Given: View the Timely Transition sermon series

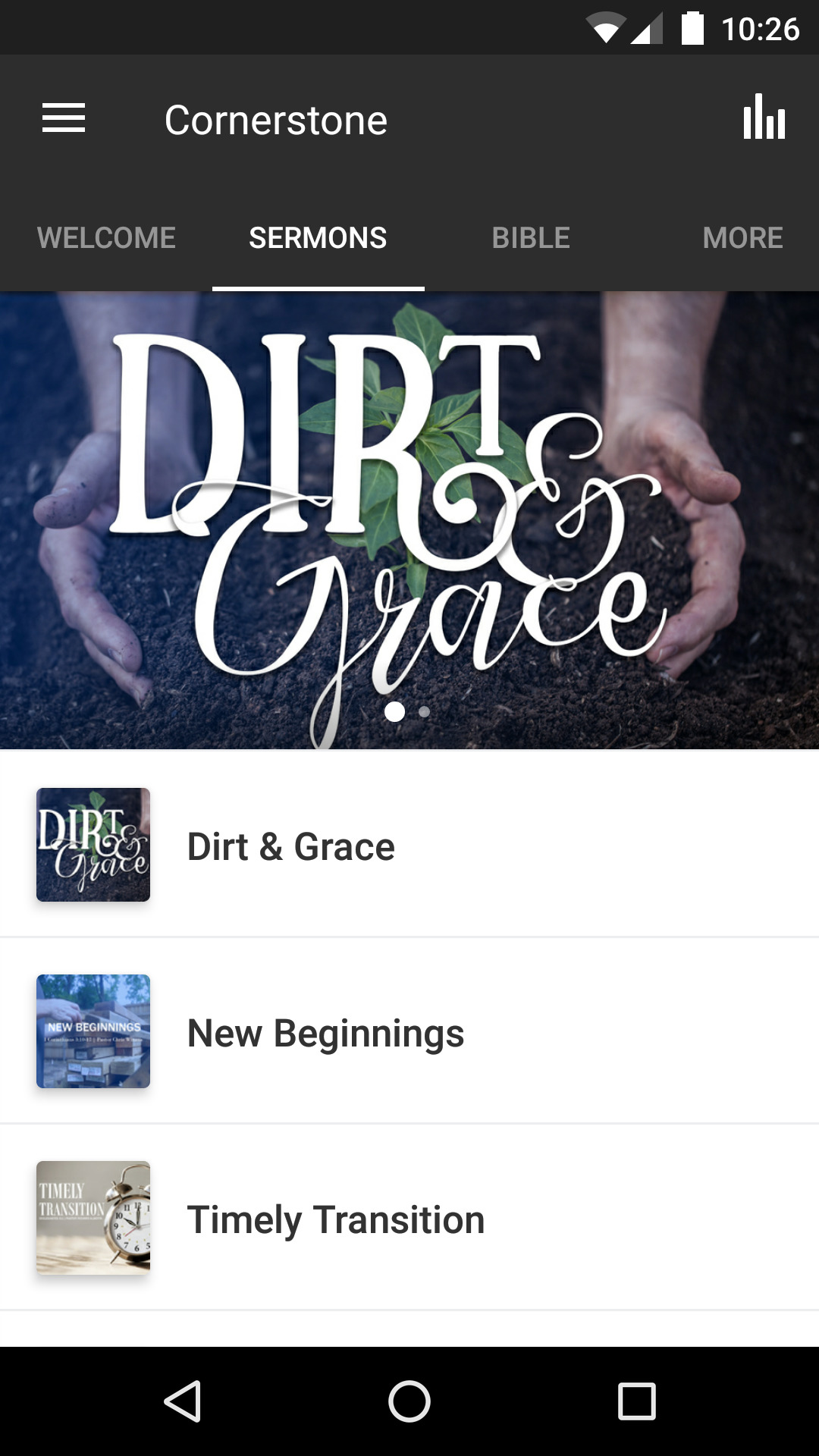Looking at the screenshot, I should pyautogui.click(x=409, y=1218).
